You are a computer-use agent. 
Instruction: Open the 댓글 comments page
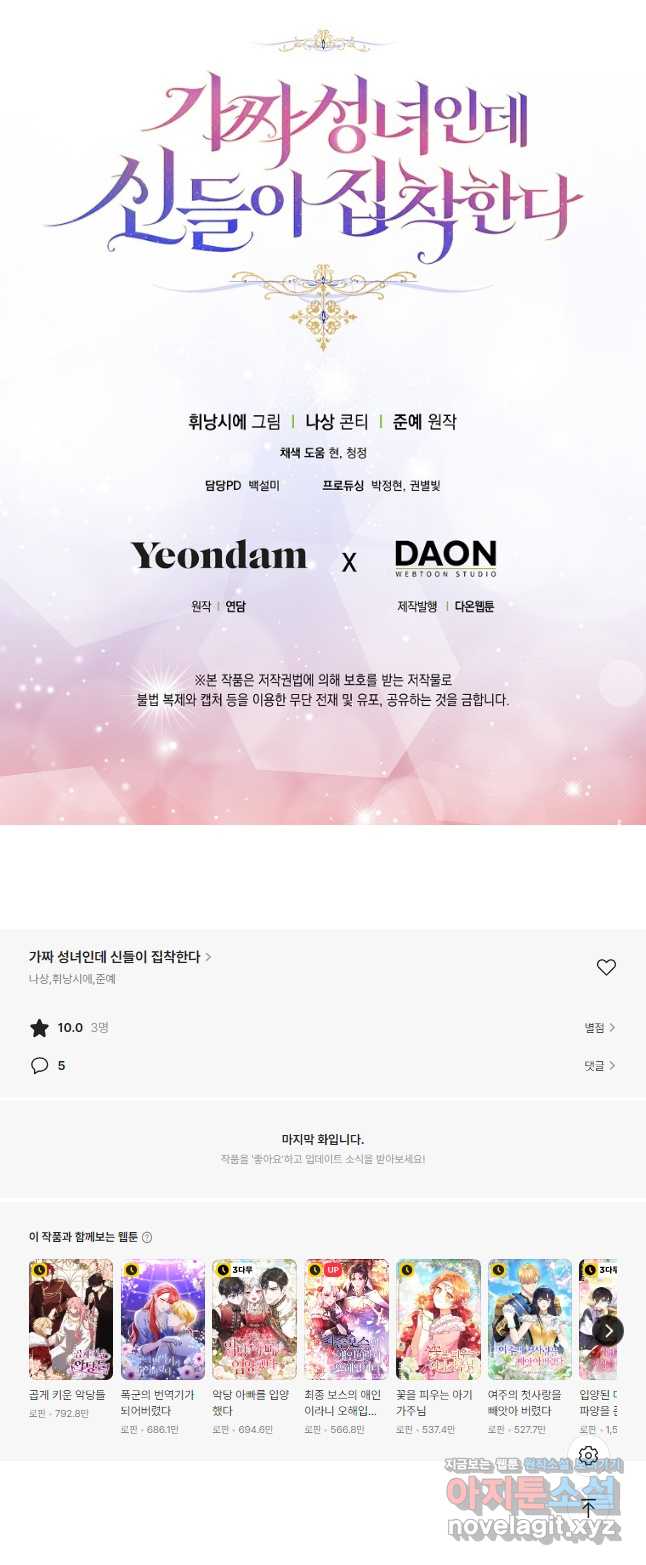click(600, 1065)
